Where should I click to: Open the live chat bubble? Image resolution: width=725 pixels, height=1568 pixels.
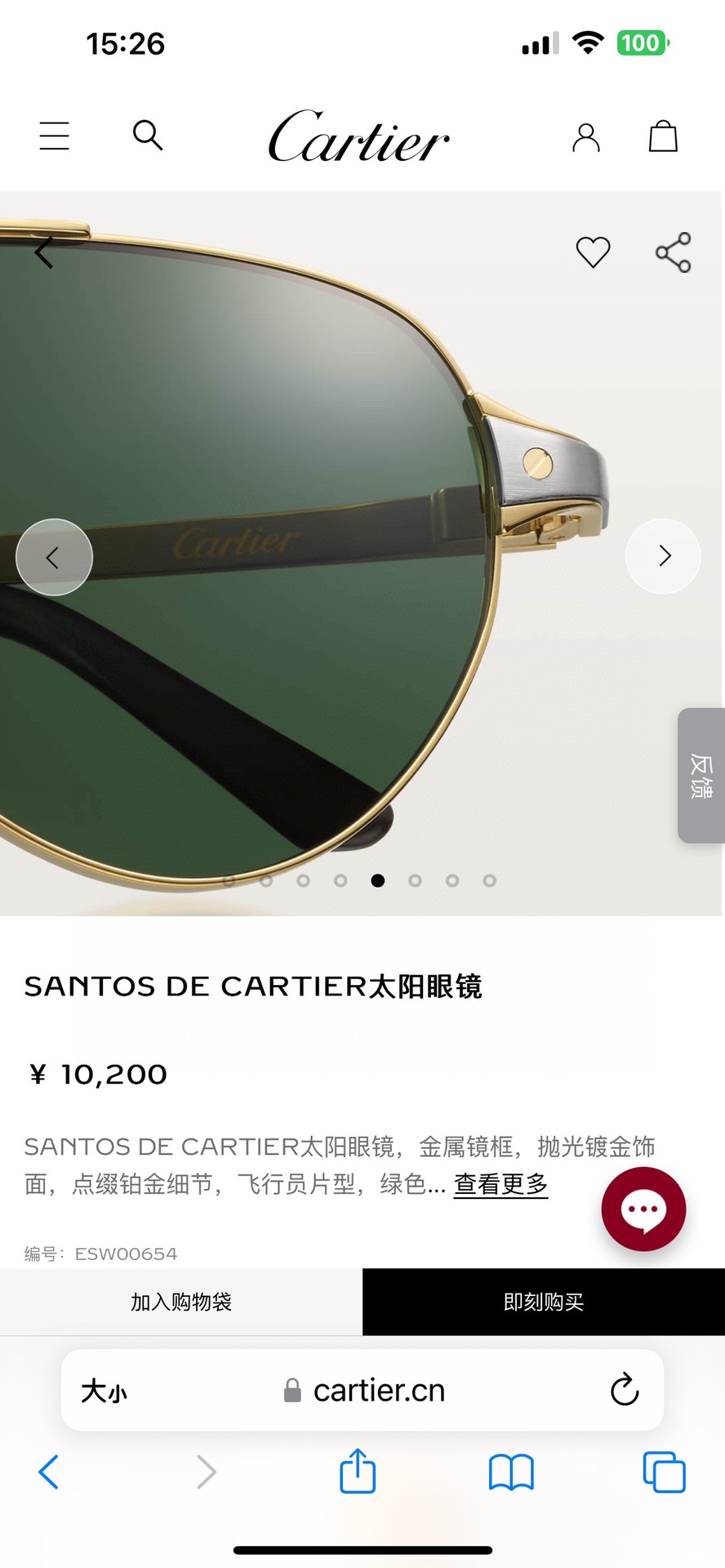(643, 1209)
